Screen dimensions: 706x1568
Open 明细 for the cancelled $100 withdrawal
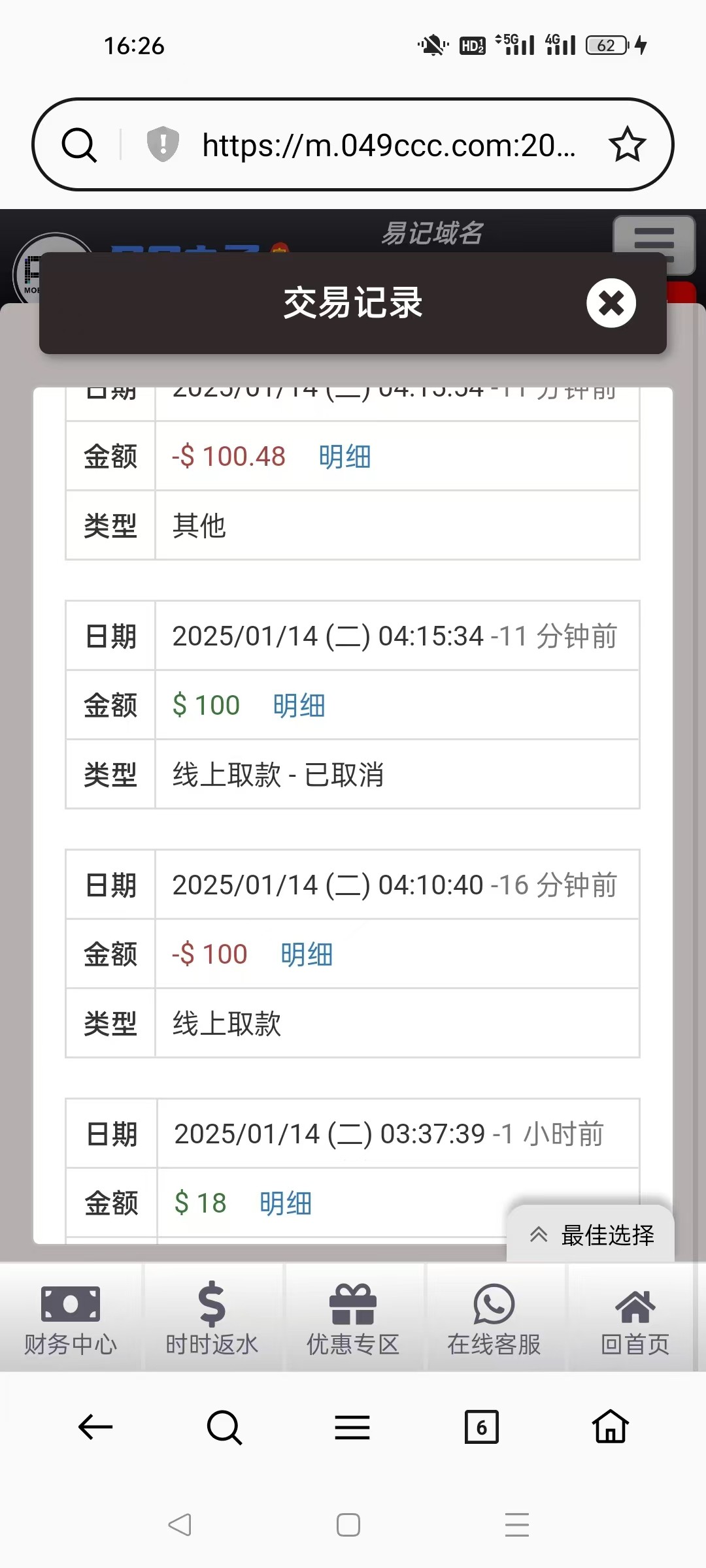[298, 705]
